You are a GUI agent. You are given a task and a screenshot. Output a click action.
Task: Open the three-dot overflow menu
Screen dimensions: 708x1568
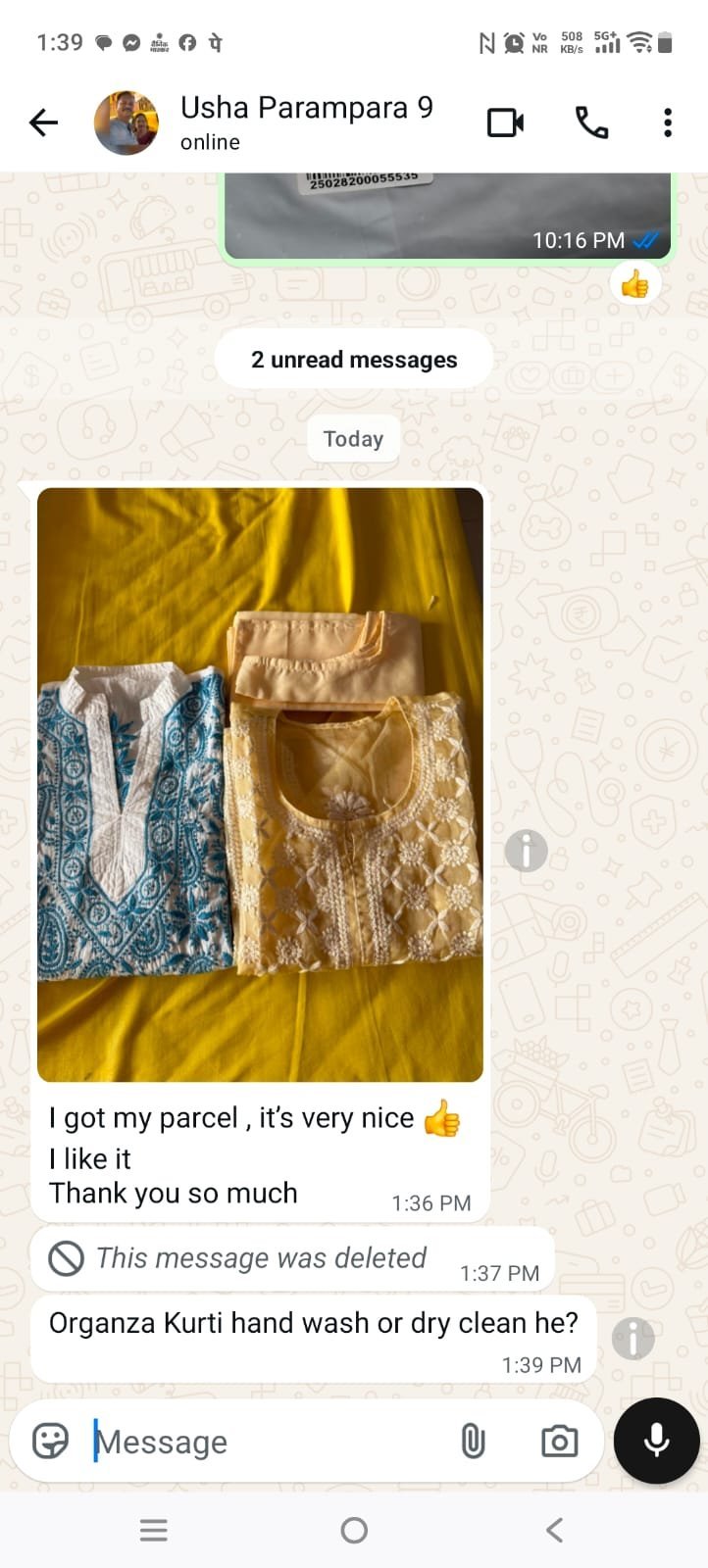tap(668, 122)
